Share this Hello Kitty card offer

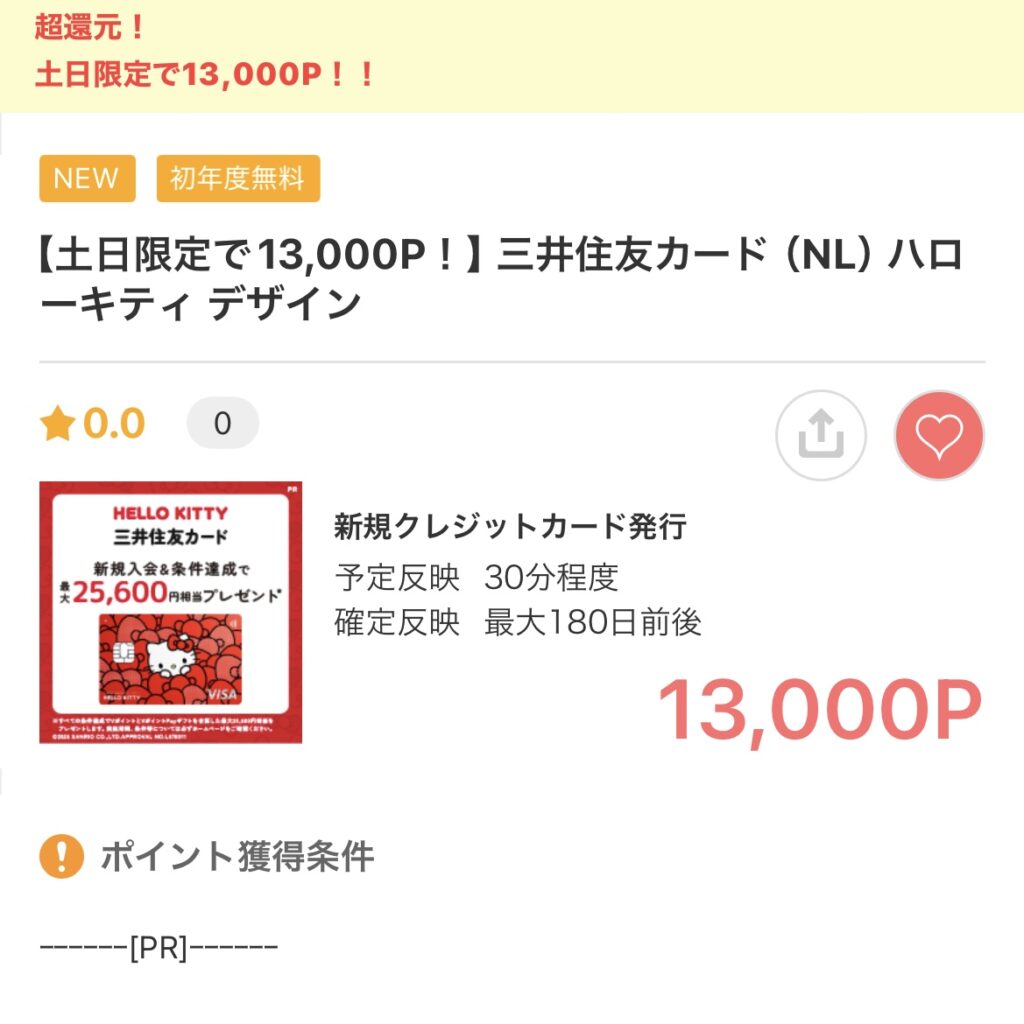point(821,435)
